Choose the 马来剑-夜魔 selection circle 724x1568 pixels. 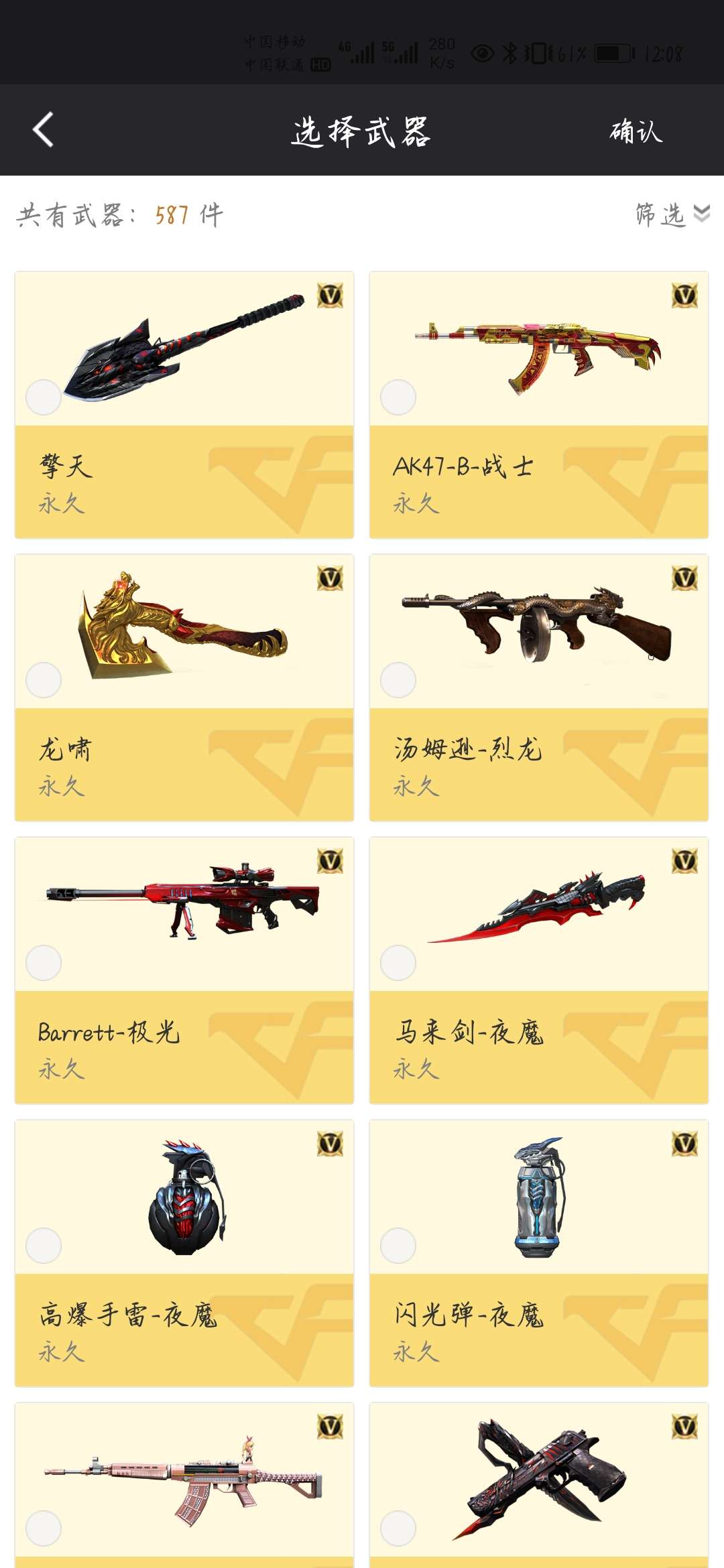coord(398,963)
